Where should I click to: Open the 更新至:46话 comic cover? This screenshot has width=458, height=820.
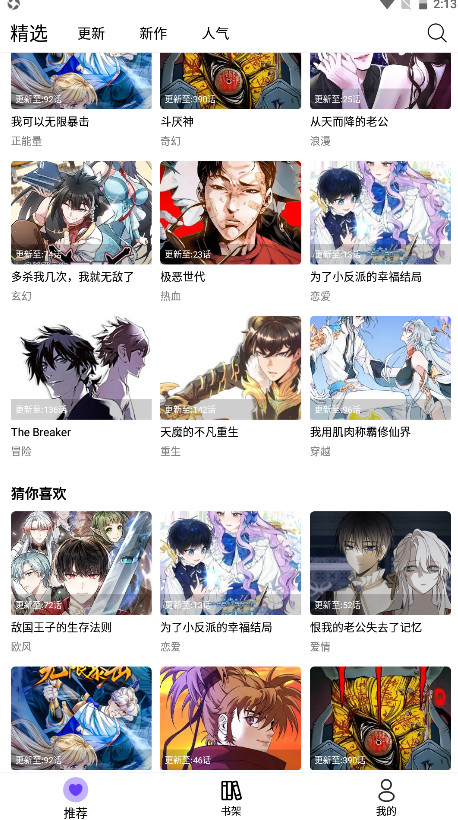[x=231, y=718]
